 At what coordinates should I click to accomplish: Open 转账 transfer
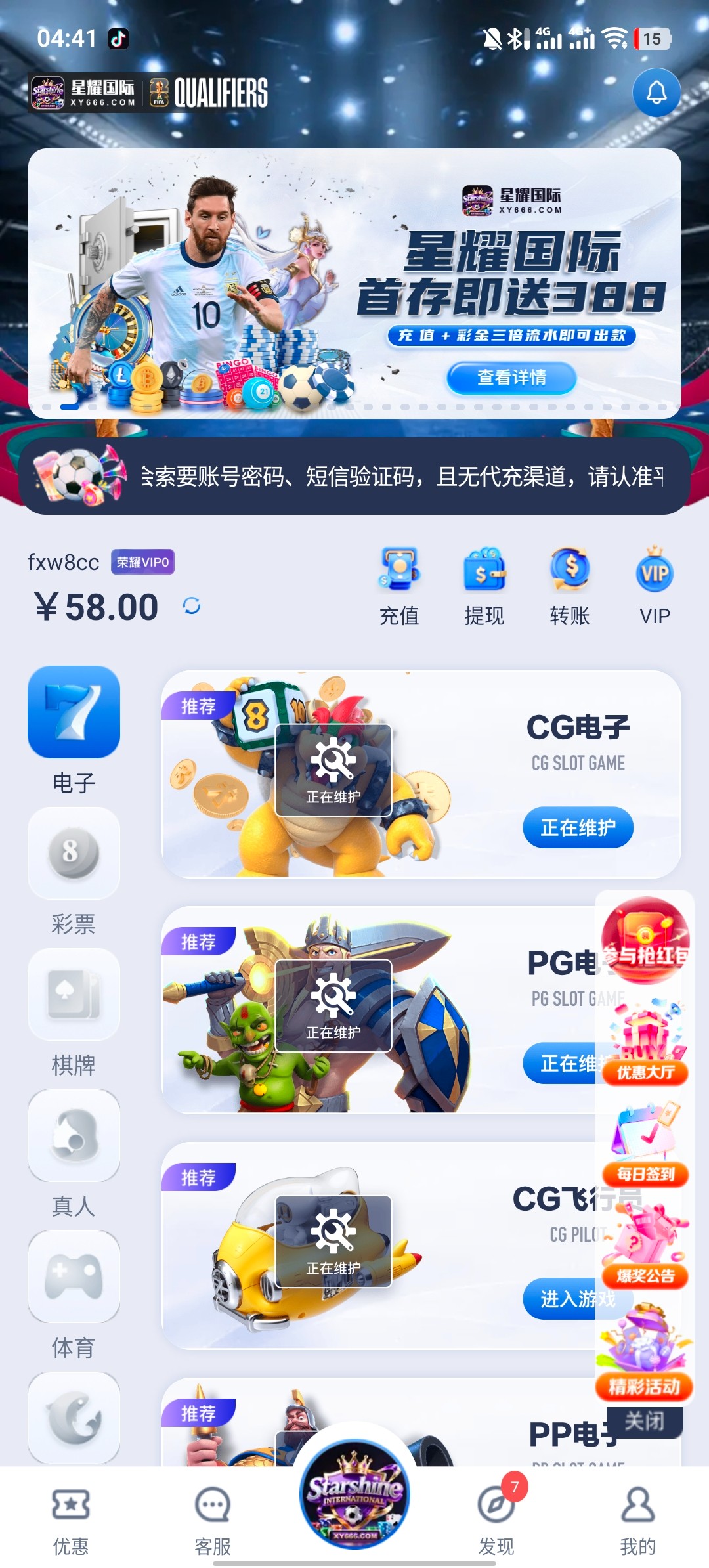click(x=569, y=586)
